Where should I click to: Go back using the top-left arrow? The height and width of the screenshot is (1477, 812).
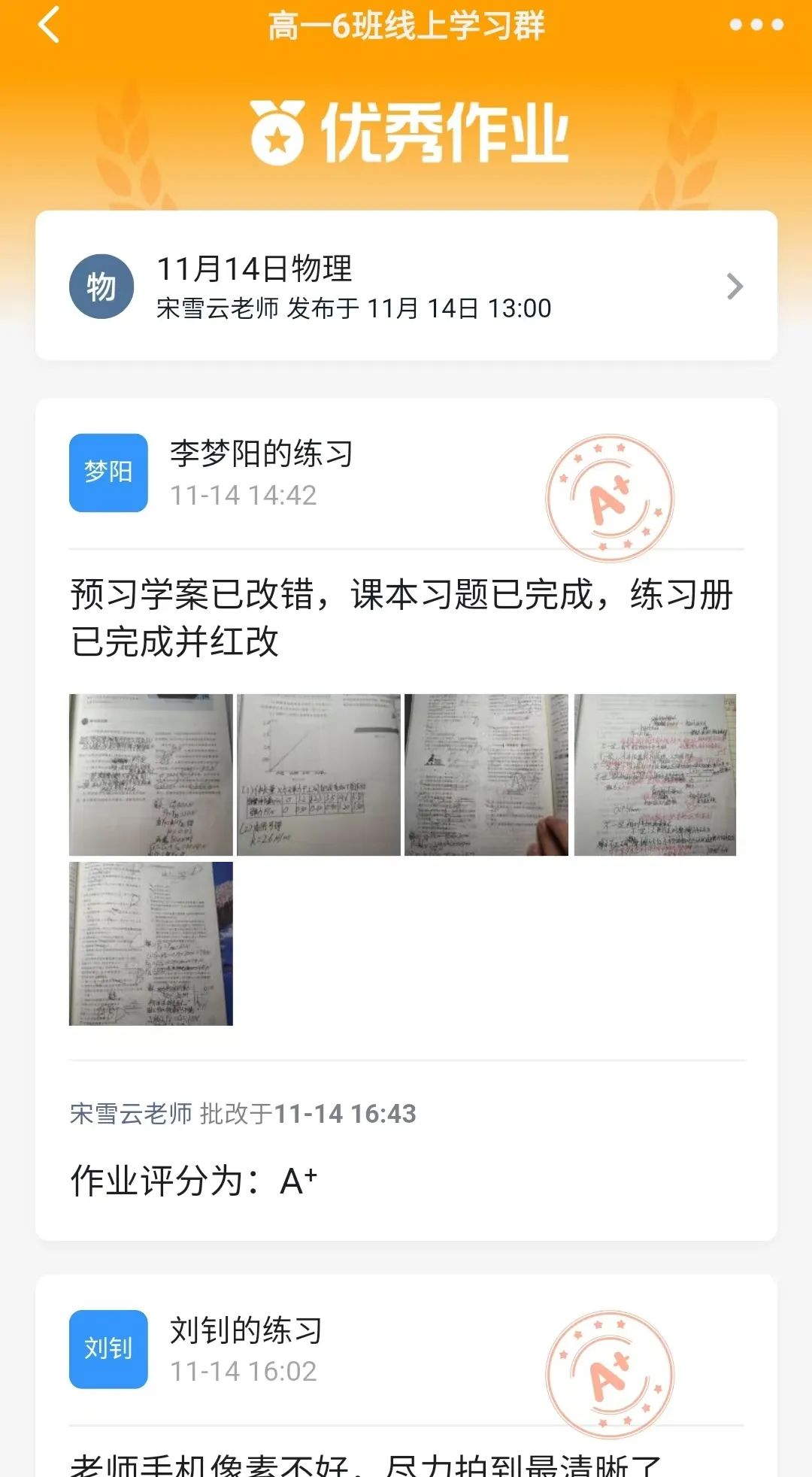(x=50, y=25)
